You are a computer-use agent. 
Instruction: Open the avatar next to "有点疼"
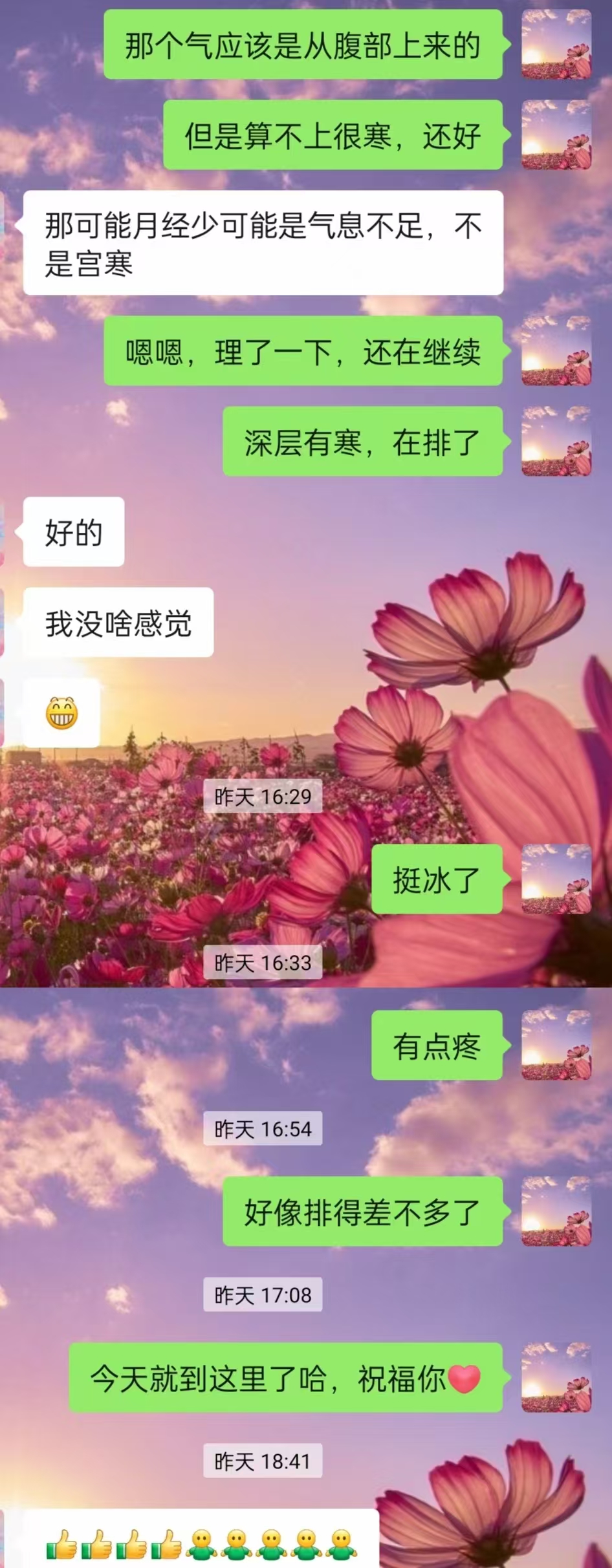[556, 1046]
